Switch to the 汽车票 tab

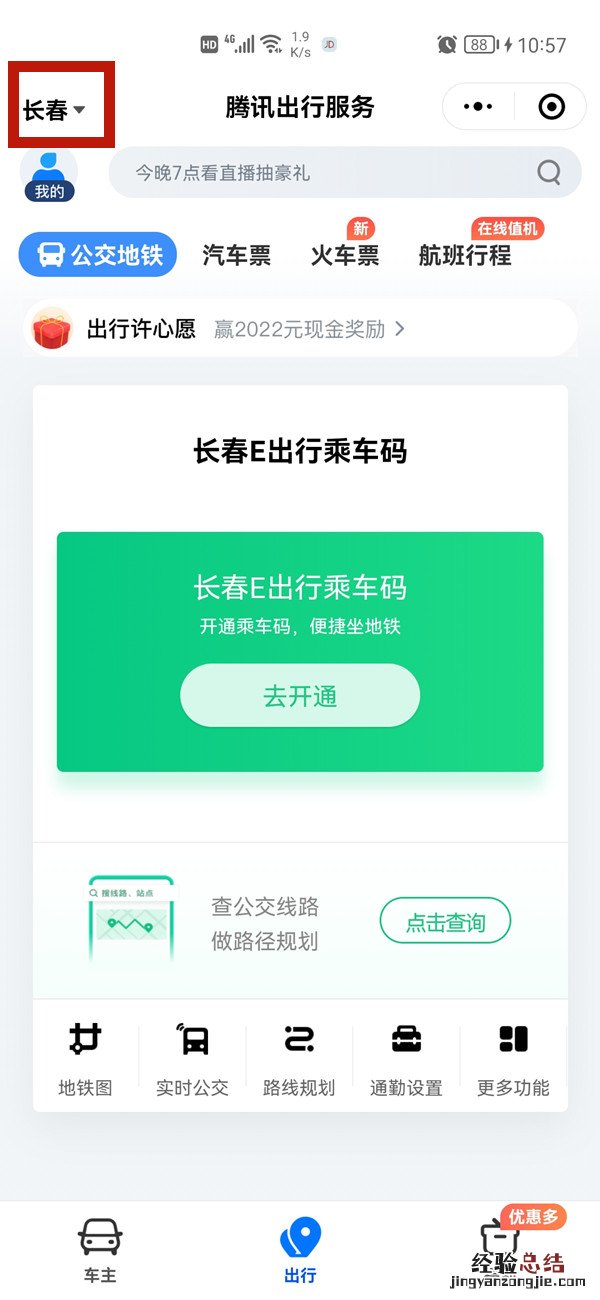[x=236, y=255]
